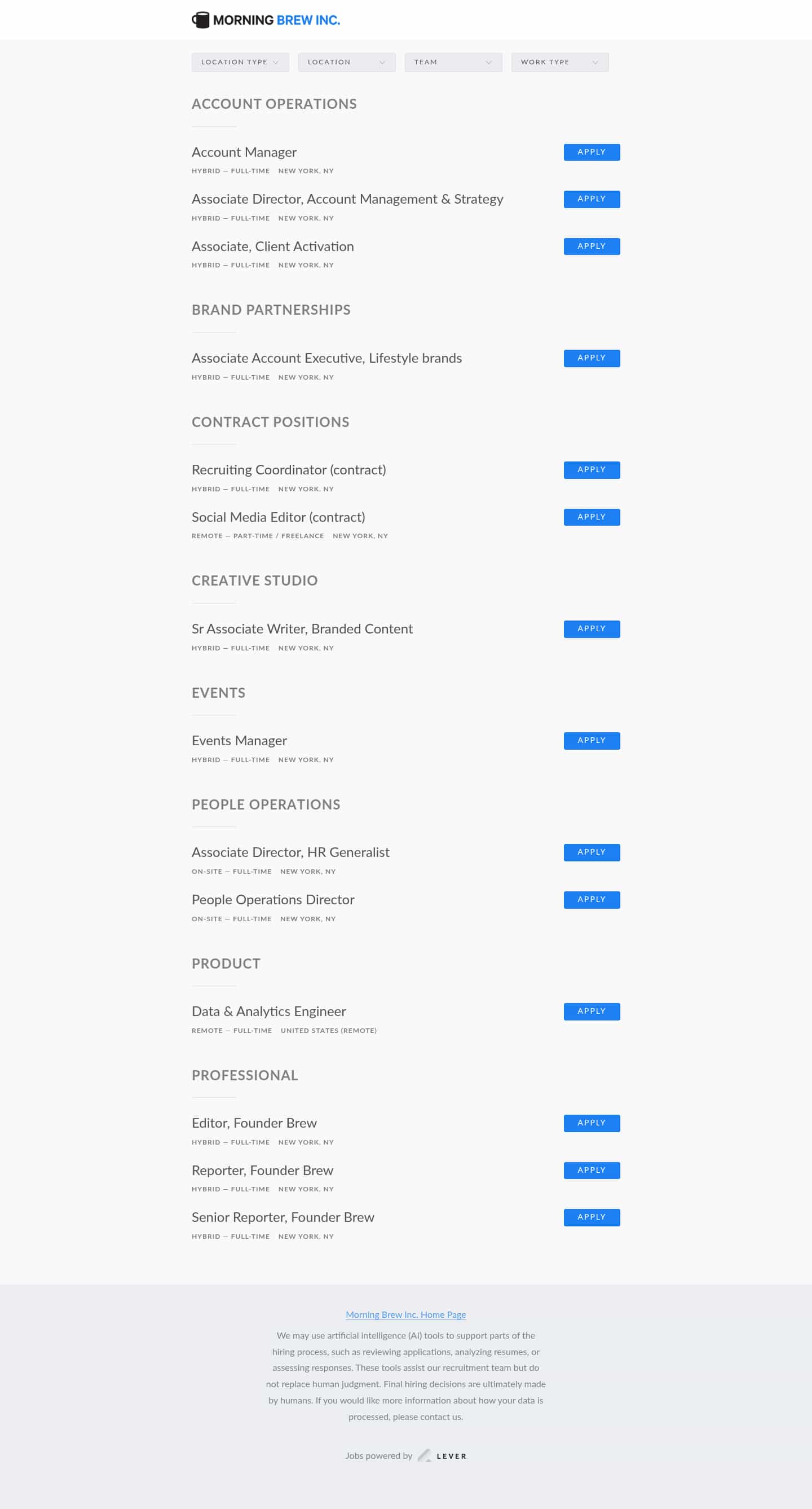Apply for Associate Director, HR Generalist
Image resolution: width=812 pixels, height=1509 pixels.
coord(592,852)
